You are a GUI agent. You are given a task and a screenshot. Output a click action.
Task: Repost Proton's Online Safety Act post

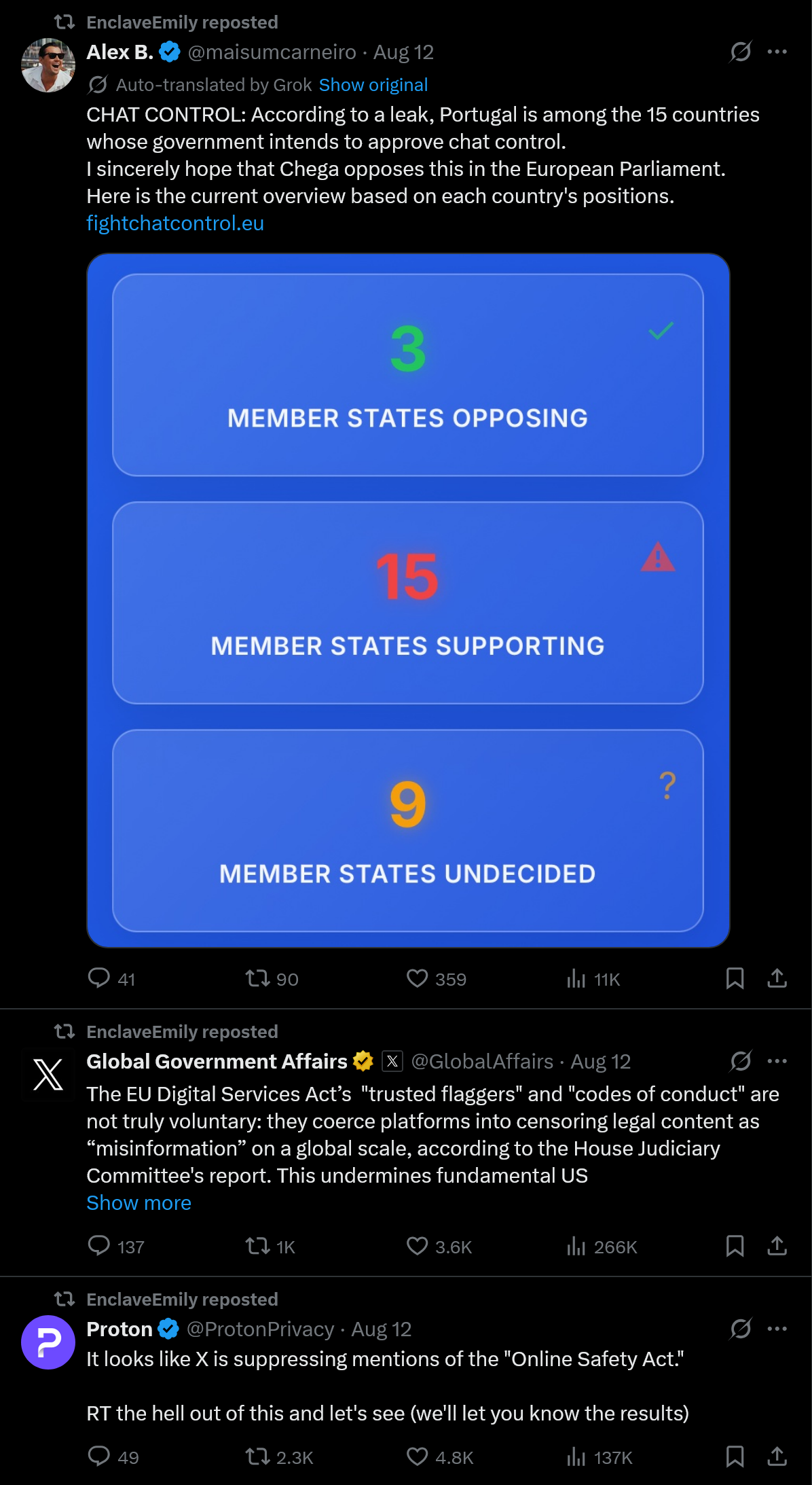tap(258, 1456)
